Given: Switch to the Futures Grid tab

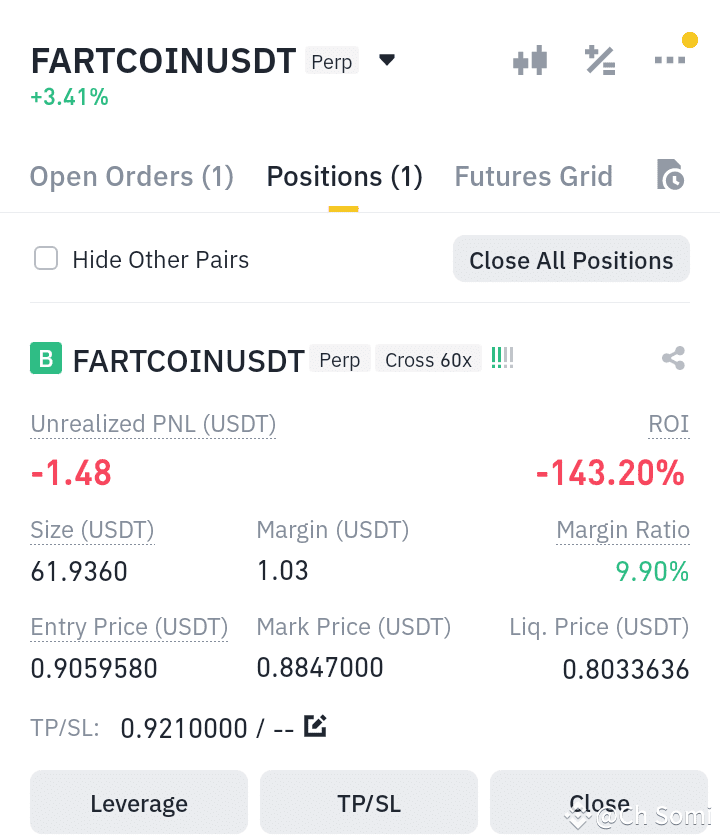Looking at the screenshot, I should pyautogui.click(x=533, y=177).
